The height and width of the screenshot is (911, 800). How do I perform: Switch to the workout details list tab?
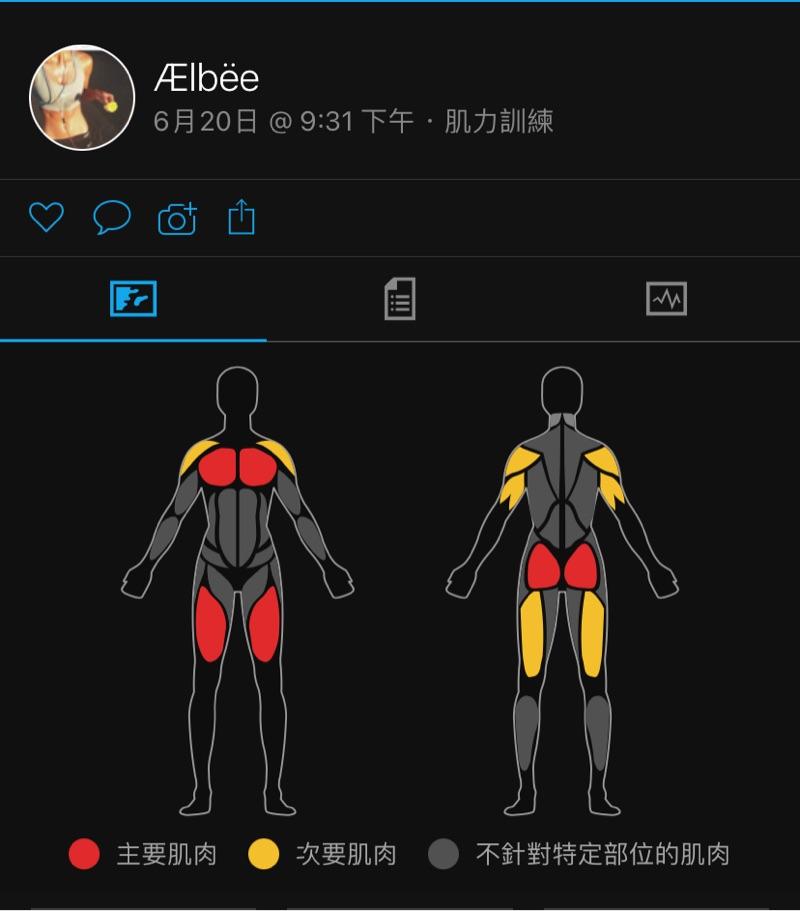pos(400,299)
